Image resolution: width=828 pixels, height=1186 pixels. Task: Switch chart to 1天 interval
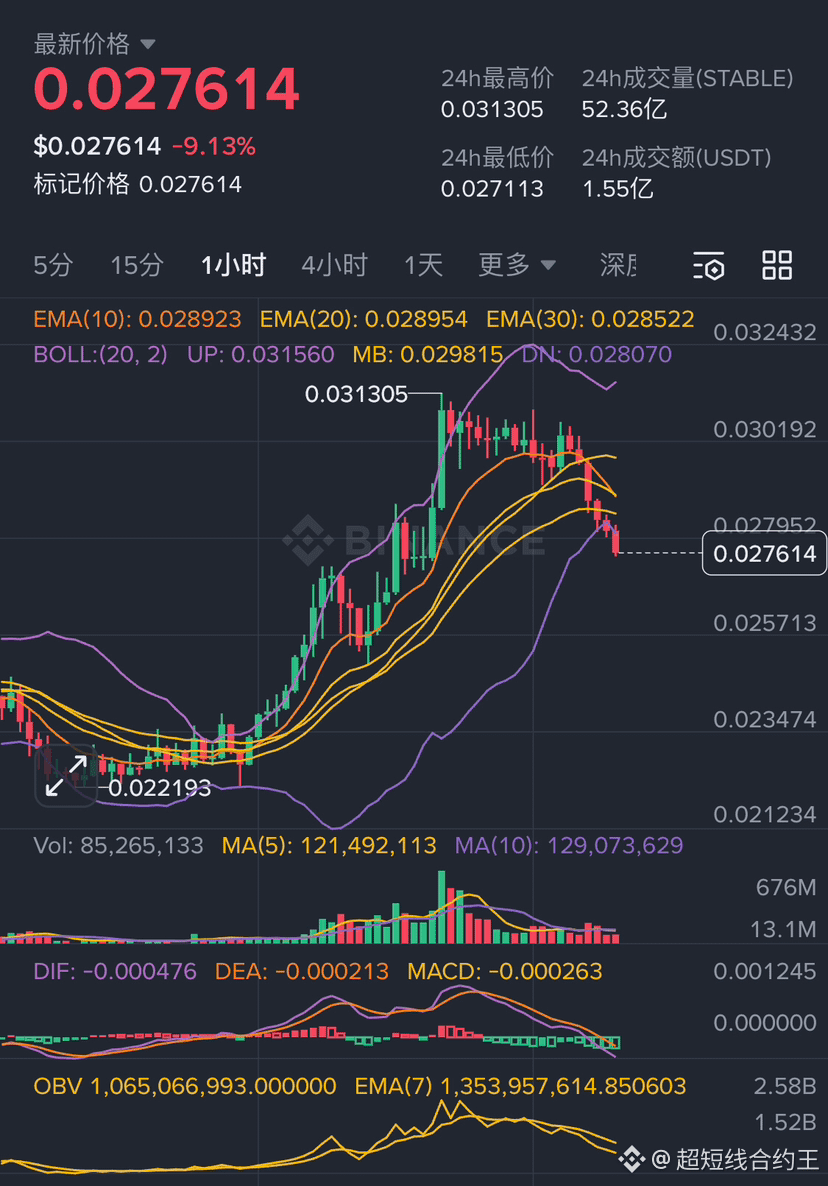click(423, 265)
